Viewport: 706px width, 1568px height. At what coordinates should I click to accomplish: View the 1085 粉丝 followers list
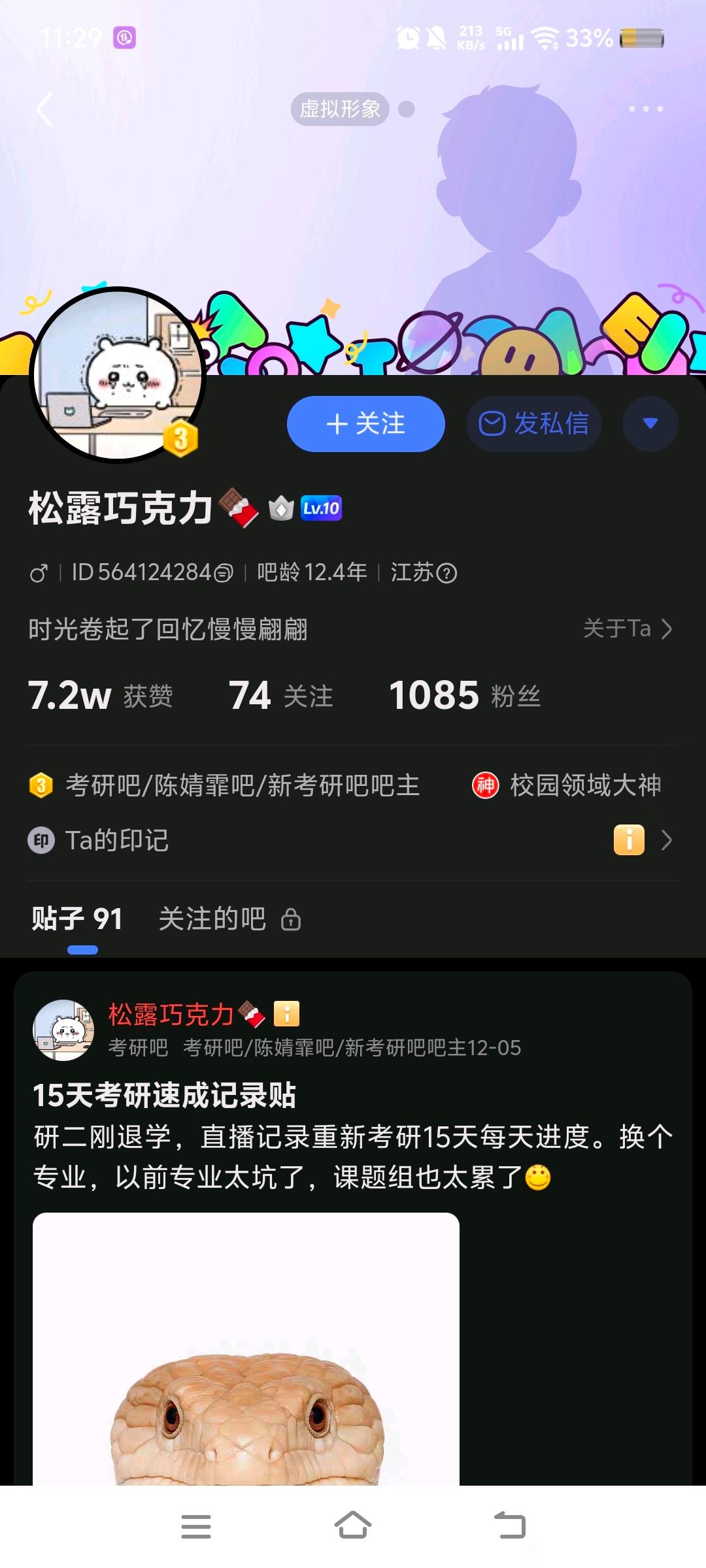pyautogui.click(x=464, y=695)
